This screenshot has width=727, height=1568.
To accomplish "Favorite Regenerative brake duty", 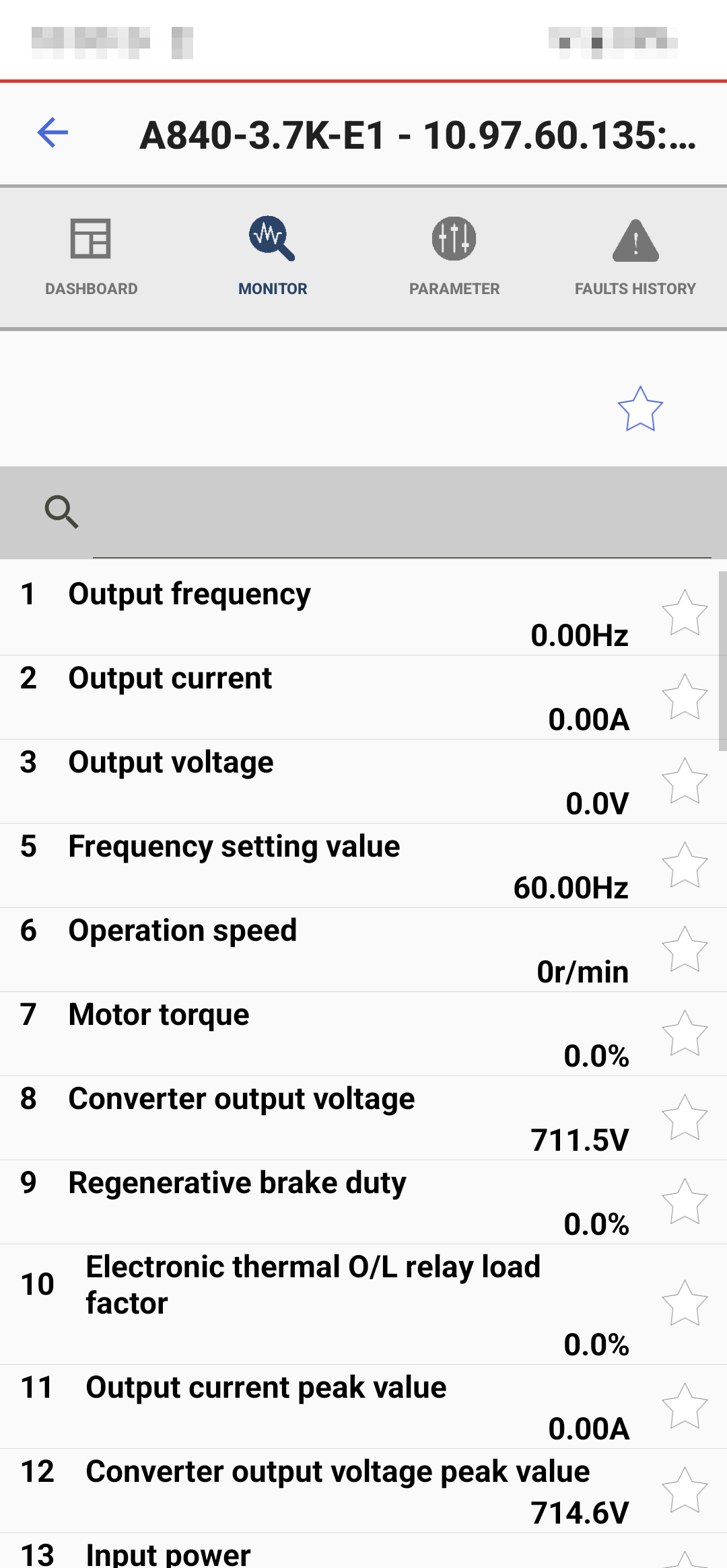I will click(x=685, y=1202).
